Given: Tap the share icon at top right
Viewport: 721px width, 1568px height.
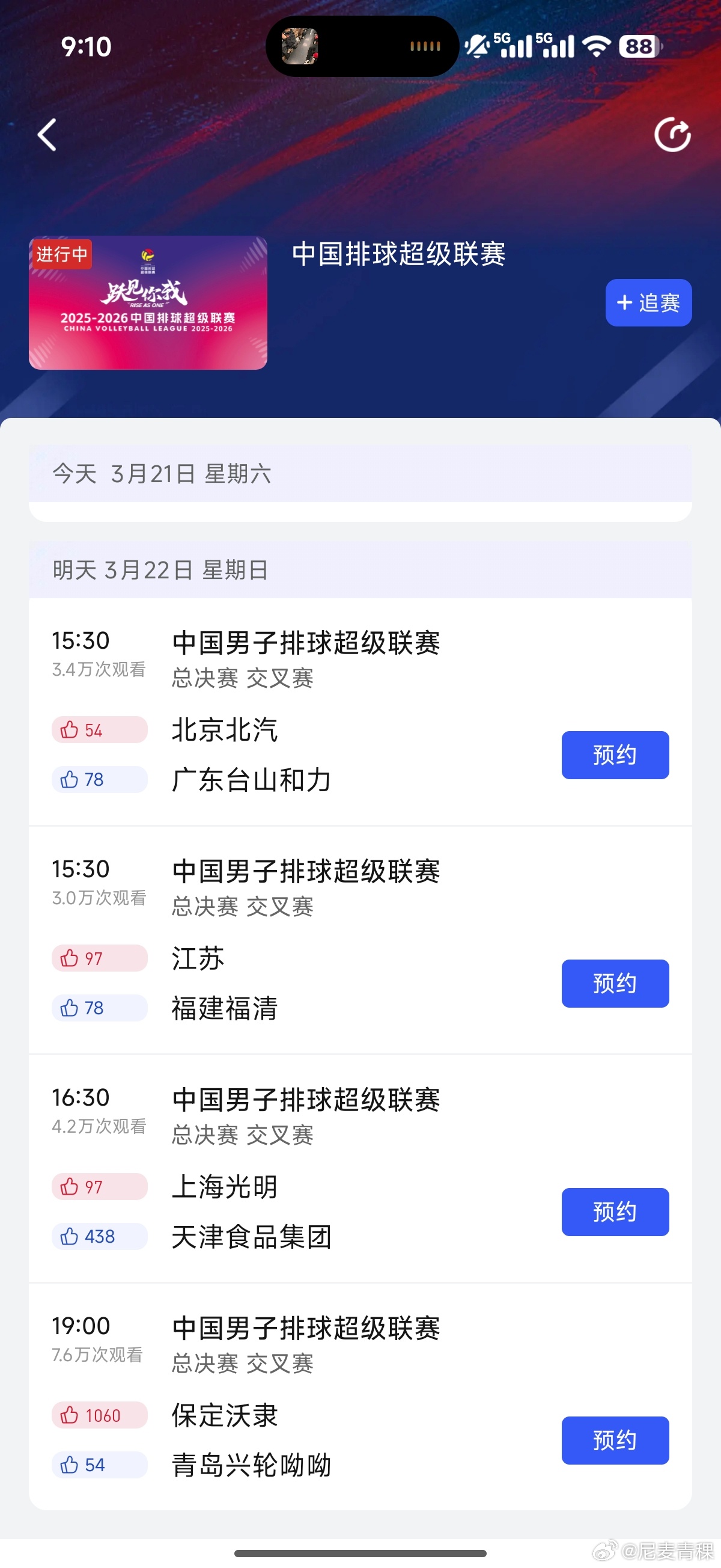Looking at the screenshot, I should 672,135.
